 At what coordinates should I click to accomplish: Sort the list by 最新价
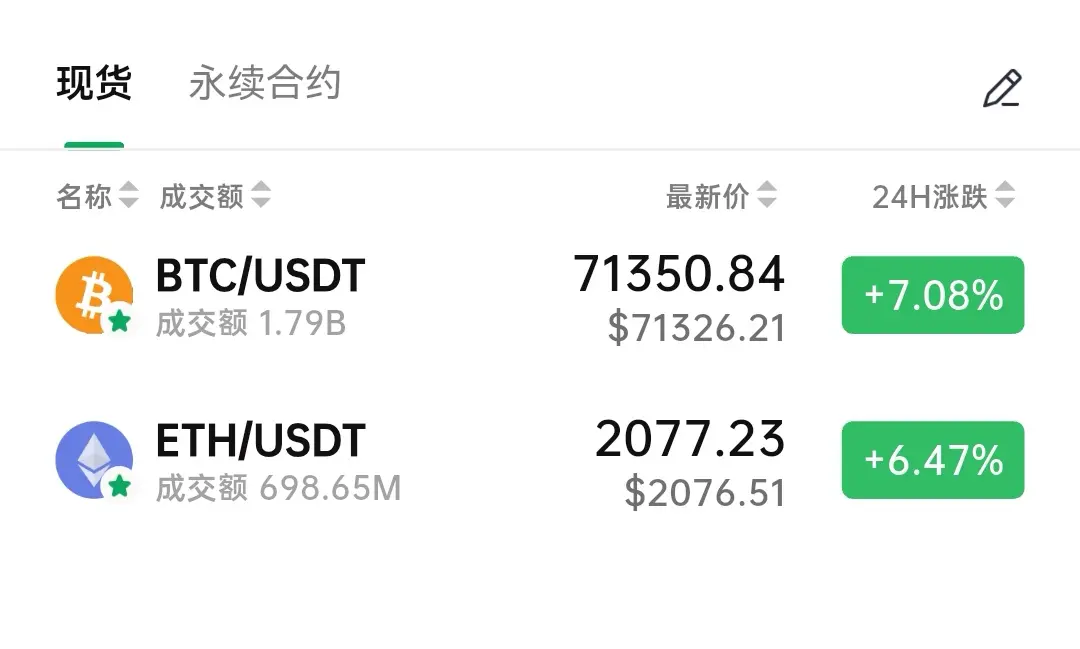tap(720, 196)
